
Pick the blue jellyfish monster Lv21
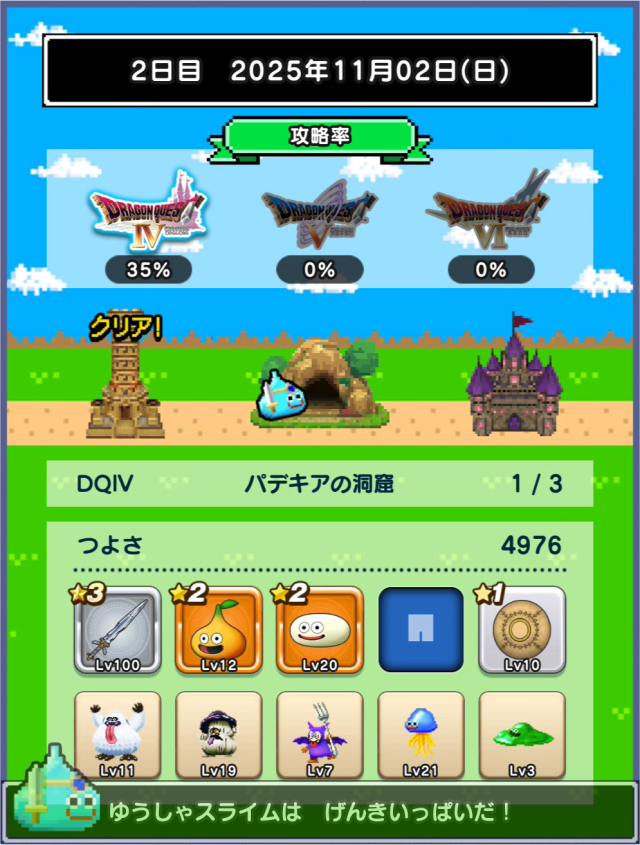pyautogui.click(x=420, y=735)
